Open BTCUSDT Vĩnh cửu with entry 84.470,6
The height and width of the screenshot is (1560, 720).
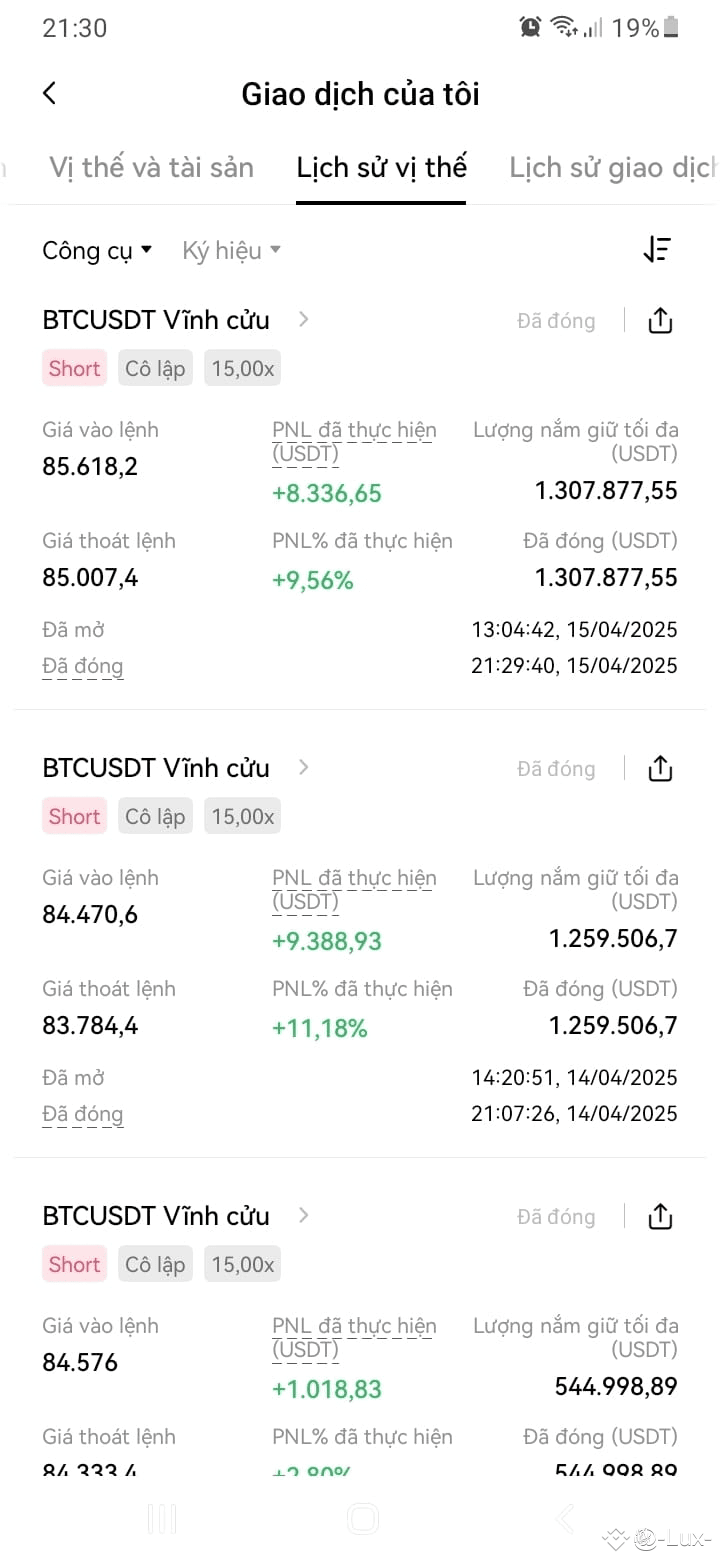coord(176,768)
